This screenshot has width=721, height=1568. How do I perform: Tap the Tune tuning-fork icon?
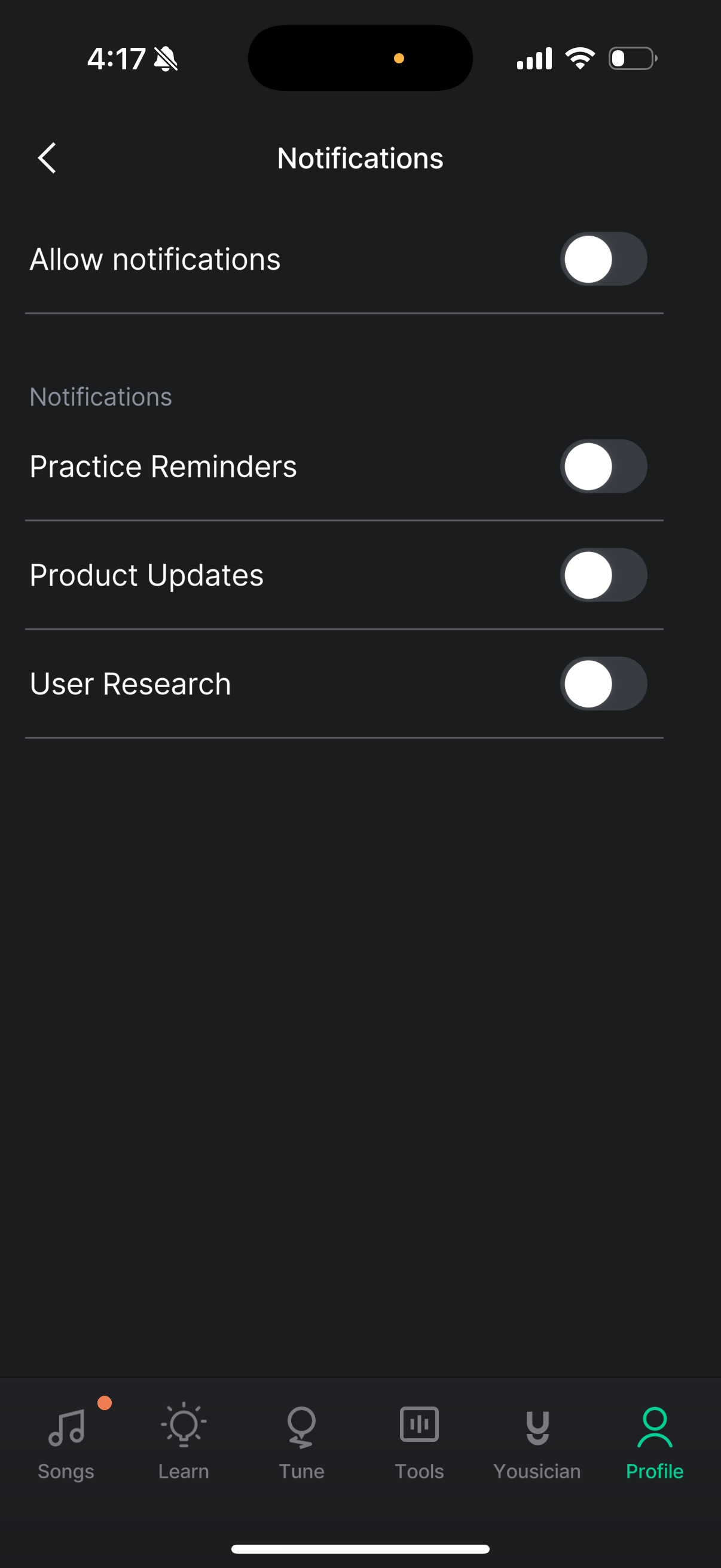click(301, 1427)
